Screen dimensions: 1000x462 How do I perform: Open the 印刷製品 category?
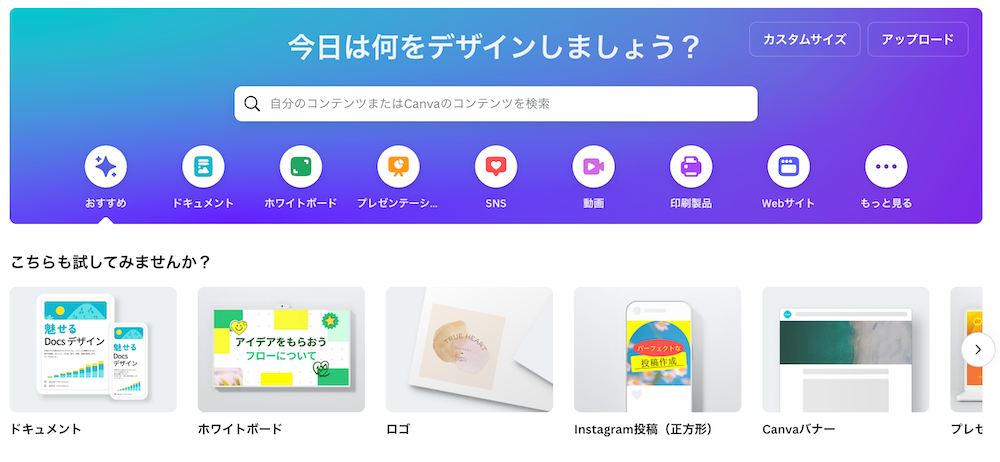coord(691,166)
